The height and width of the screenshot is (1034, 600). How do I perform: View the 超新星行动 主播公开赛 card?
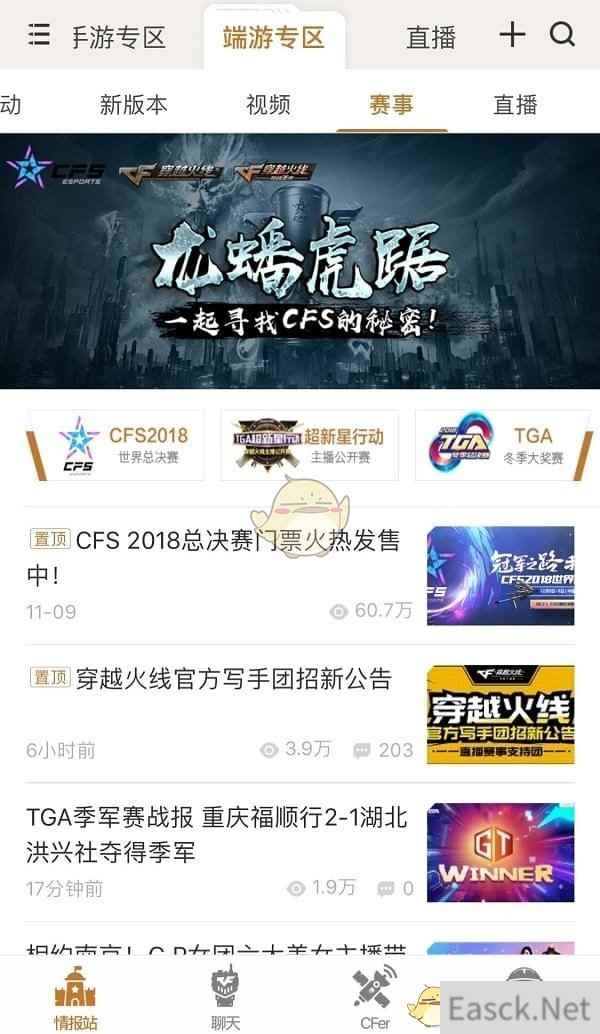309,445
